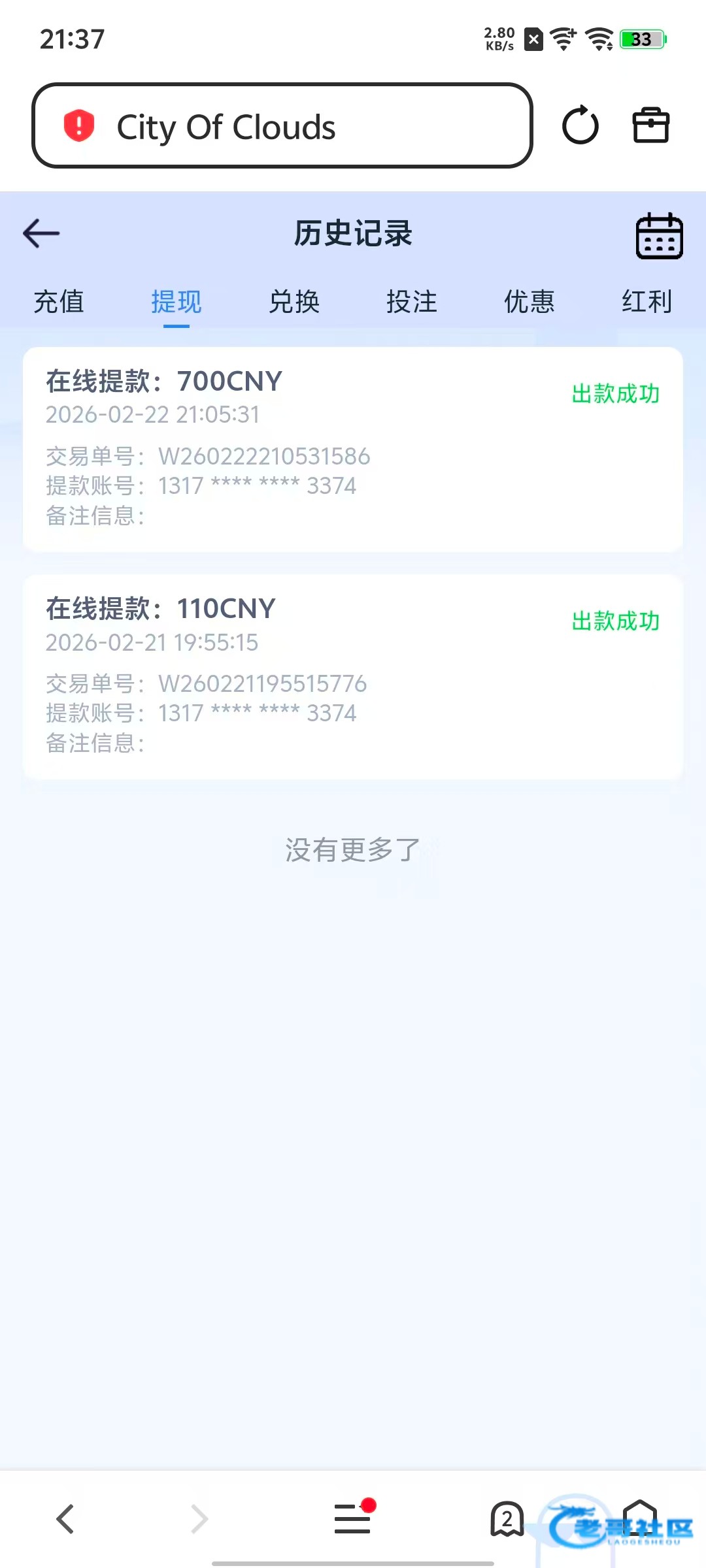Open the 110CNY withdrawal record
The image size is (706, 1568).
[x=353, y=677]
